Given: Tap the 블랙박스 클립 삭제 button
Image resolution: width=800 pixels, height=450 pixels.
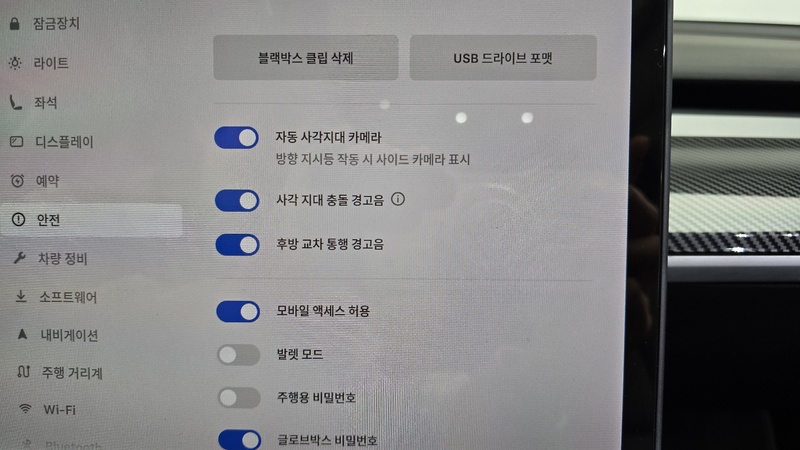Looking at the screenshot, I should (x=305, y=58).
